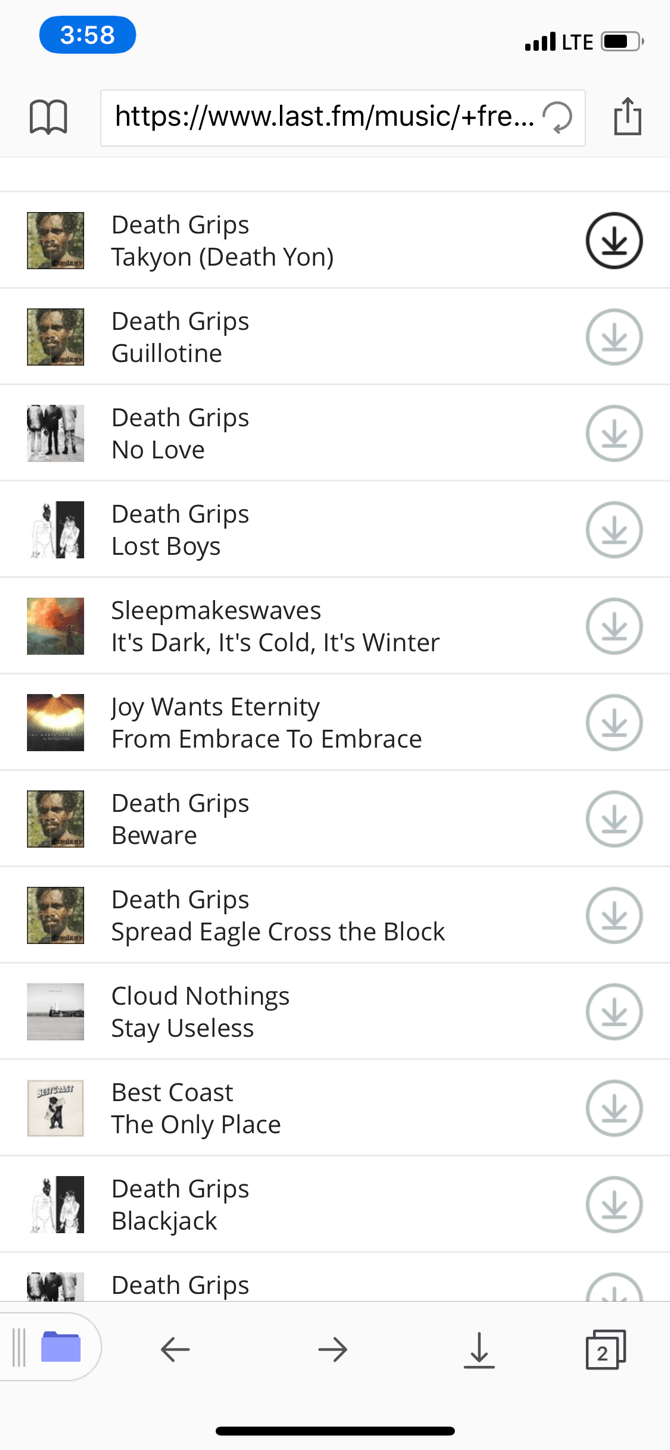Download Guillotine by Death Grips
This screenshot has height=1450, width=670.
(613, 338)
